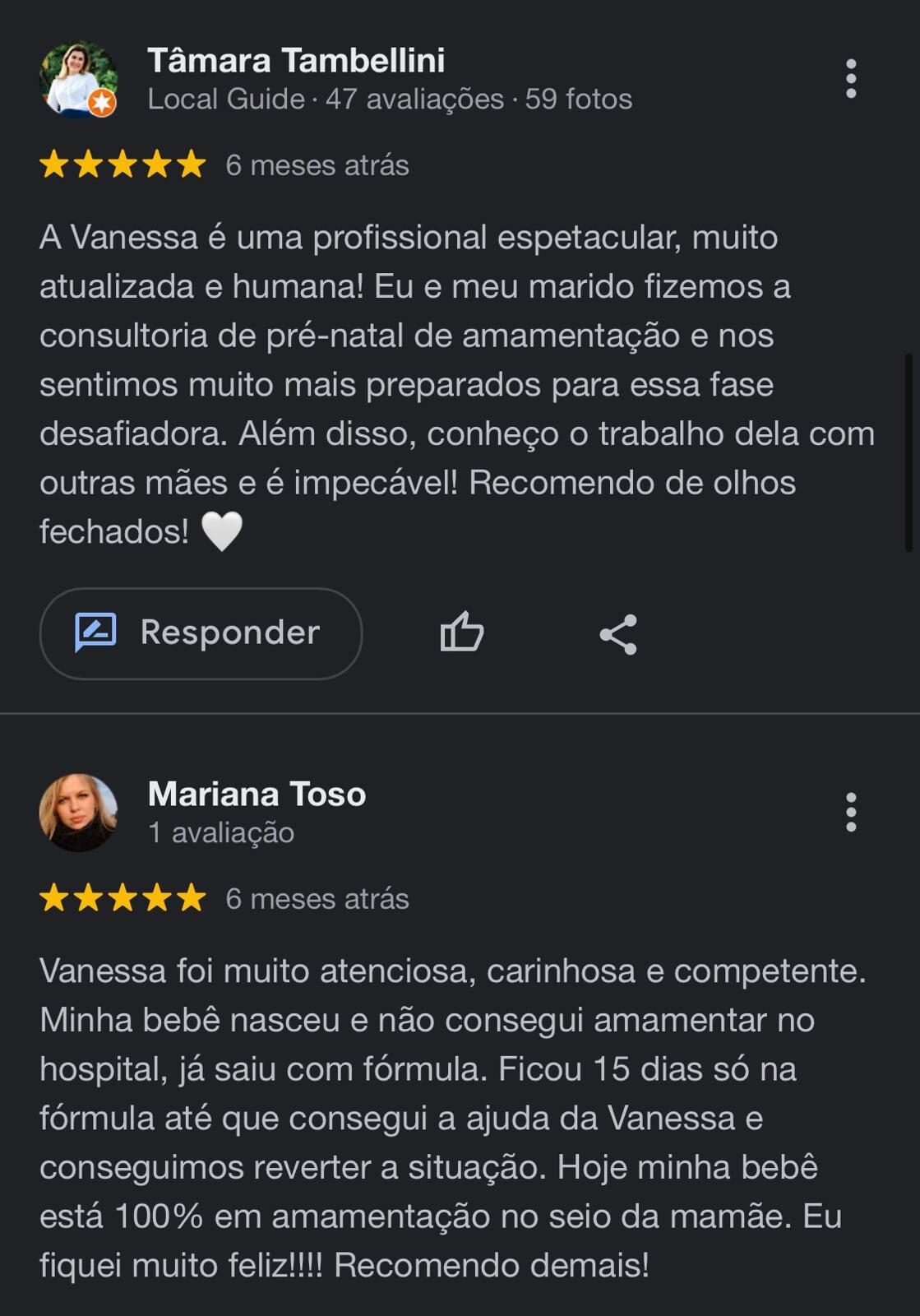View Mariana Toso's profile picture
The width and height of the screenshot is (920, 1316).
click(78, 813)
